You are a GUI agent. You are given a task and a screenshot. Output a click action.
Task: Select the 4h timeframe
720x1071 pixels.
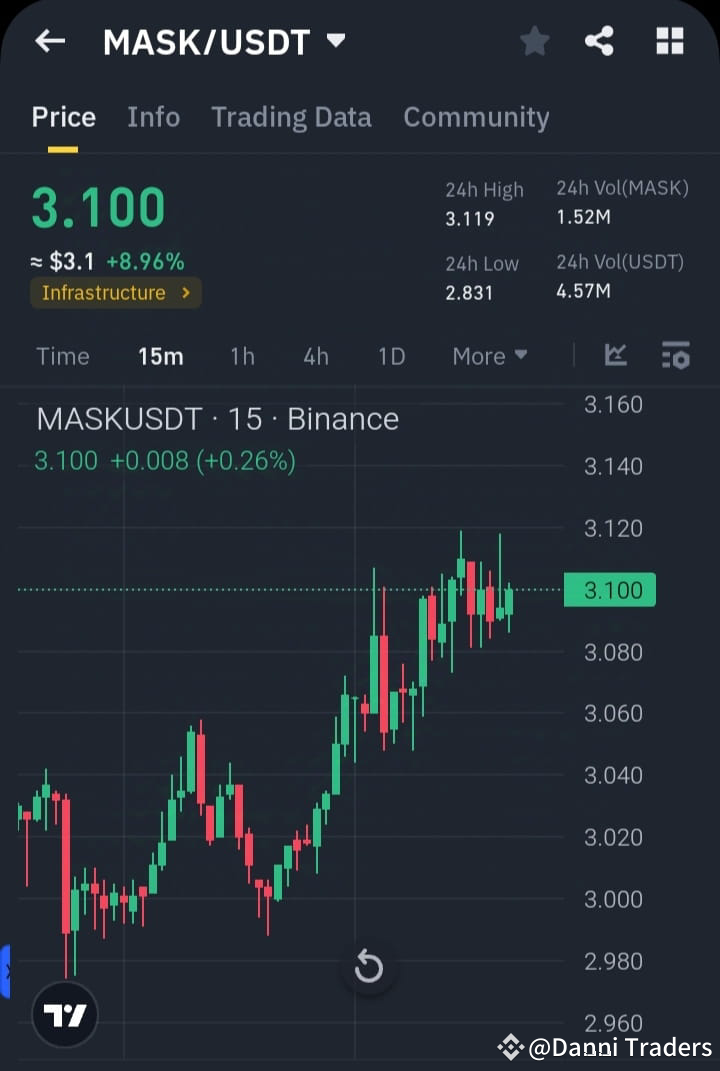(316, 356)
